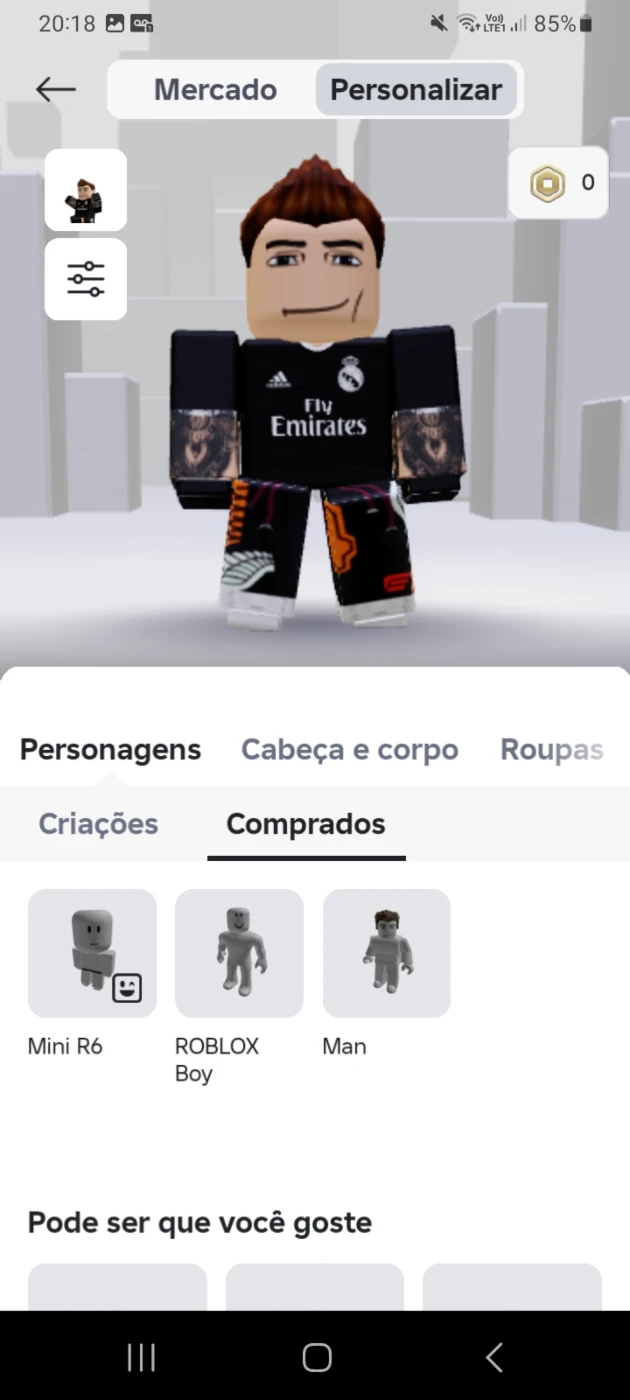The image size is (630, 1400).
Task: Equip the Mini R6 character
Action: (x=92, y=953)
